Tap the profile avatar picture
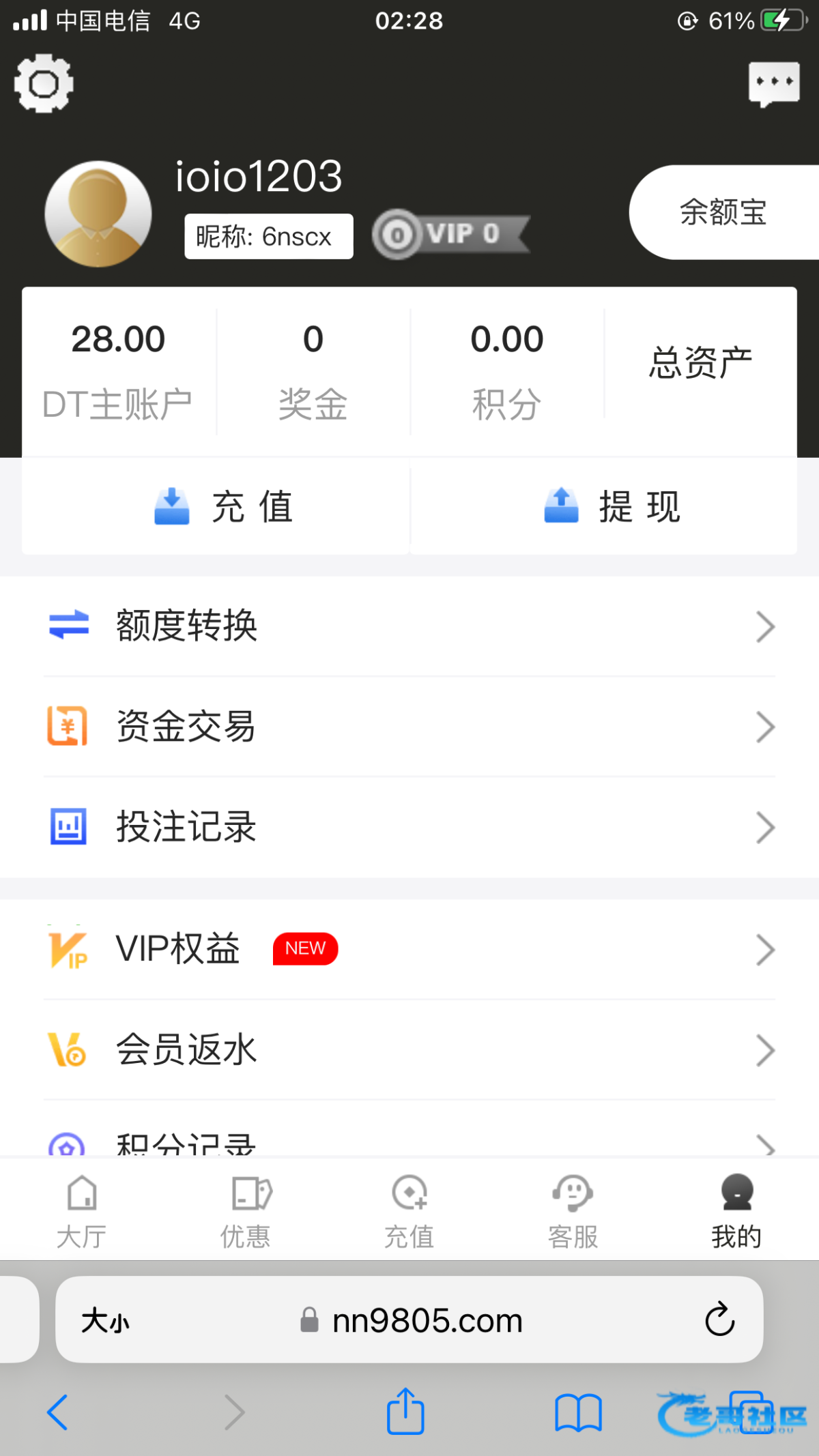 tap(98, 214)
